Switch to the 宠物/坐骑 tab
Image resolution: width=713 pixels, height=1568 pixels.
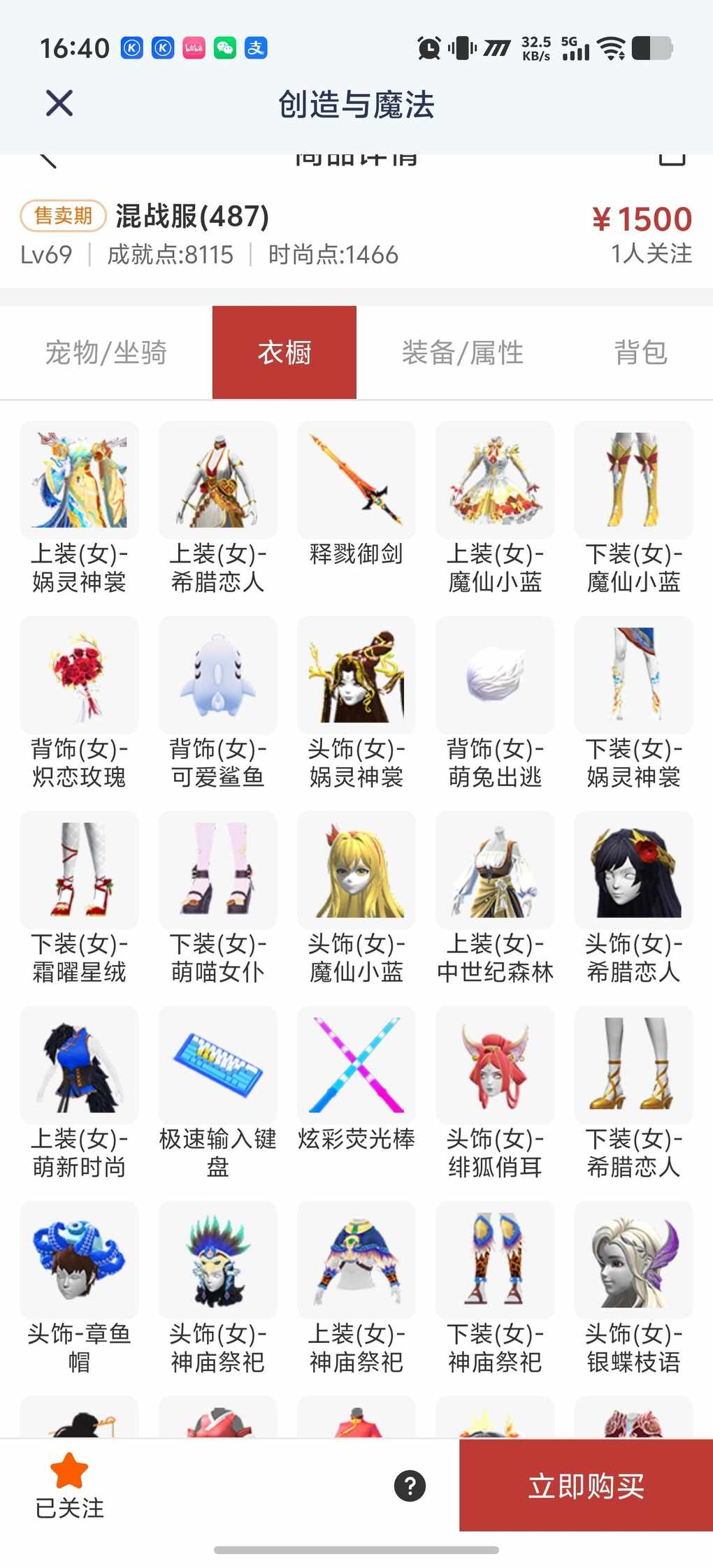pyautogui.click(x=106, y=352)
